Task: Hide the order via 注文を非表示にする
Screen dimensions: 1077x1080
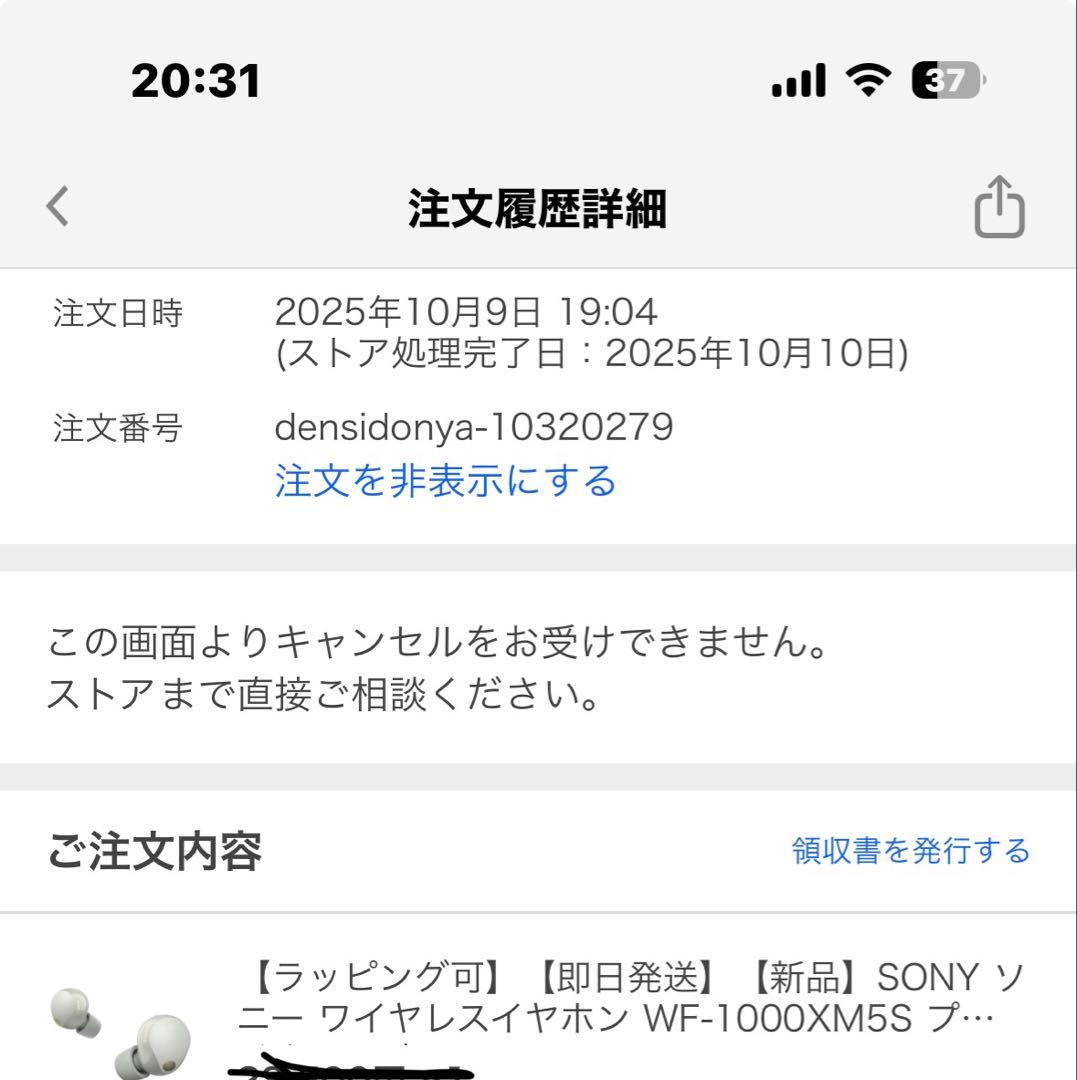Action: coord(445,481)
